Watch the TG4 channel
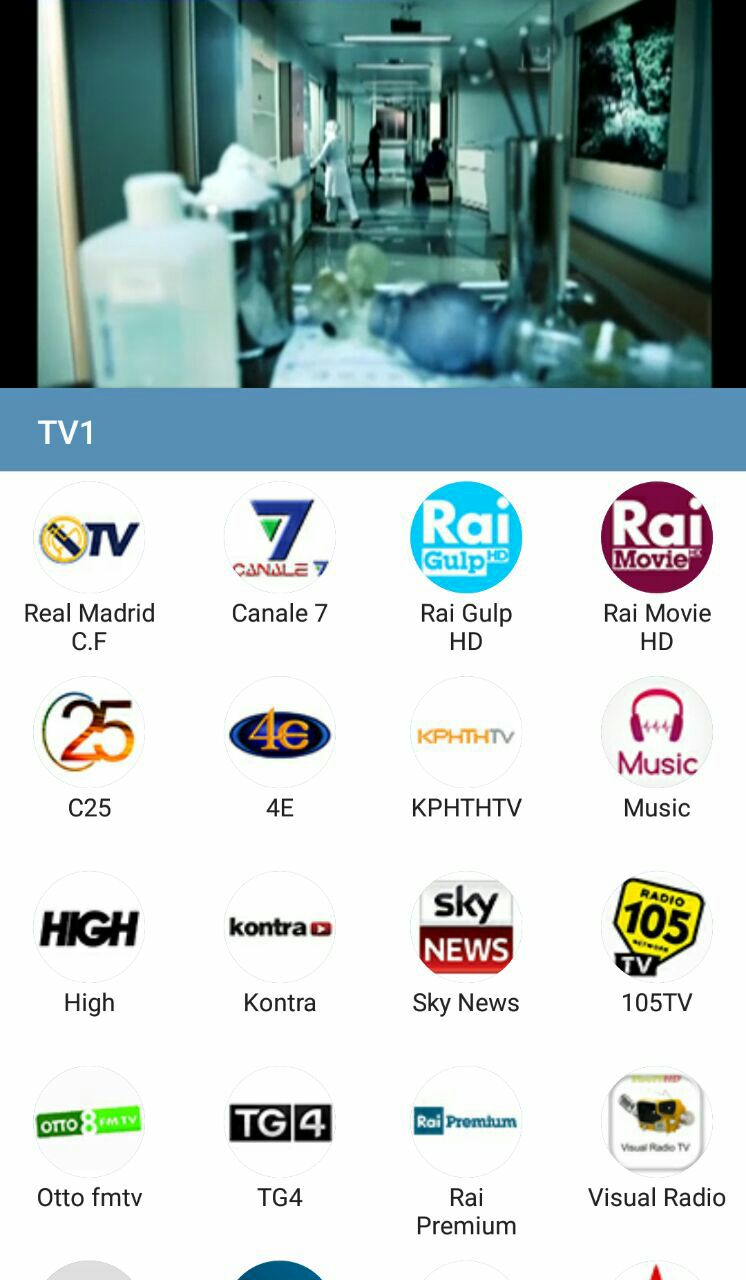746x1280 pixels. (x=279, y=1122)
